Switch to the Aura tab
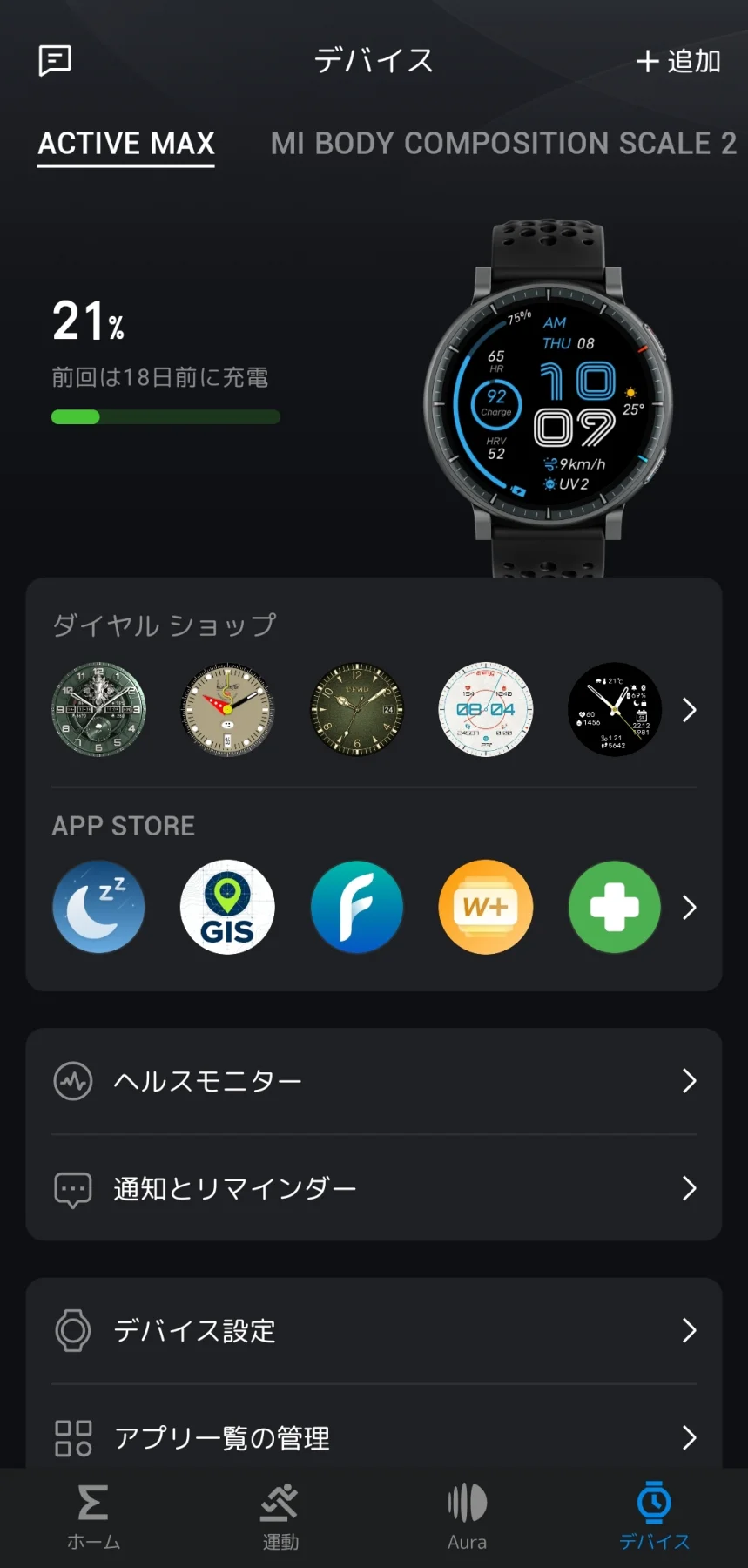The image size is (748, 1568). pos(467,1517)
